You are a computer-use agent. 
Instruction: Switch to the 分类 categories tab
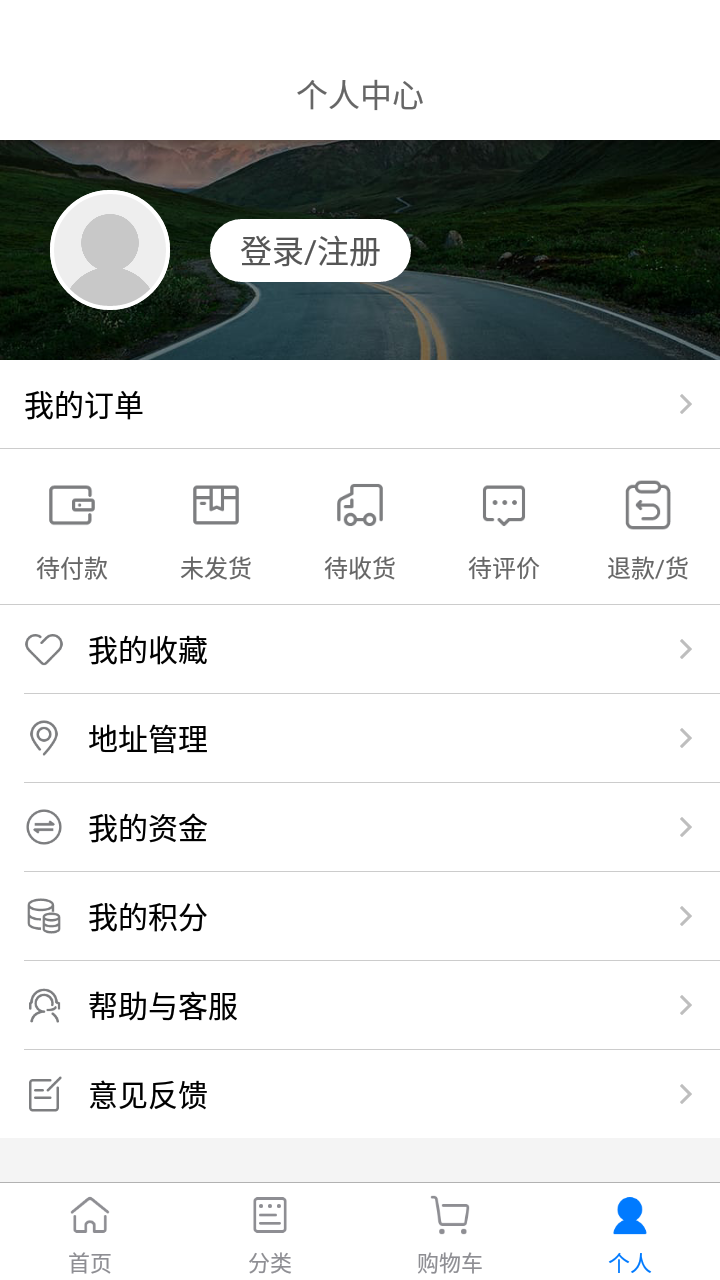[270, 1230]
